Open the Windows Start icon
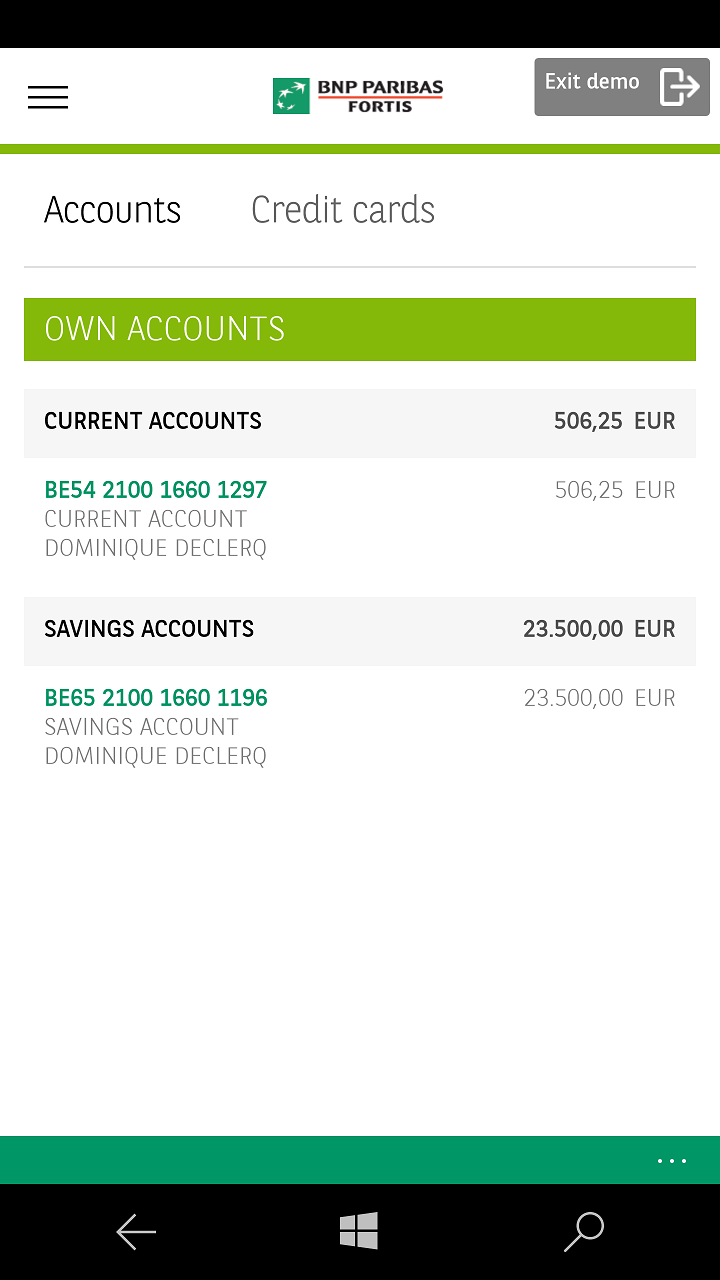 359,1231
